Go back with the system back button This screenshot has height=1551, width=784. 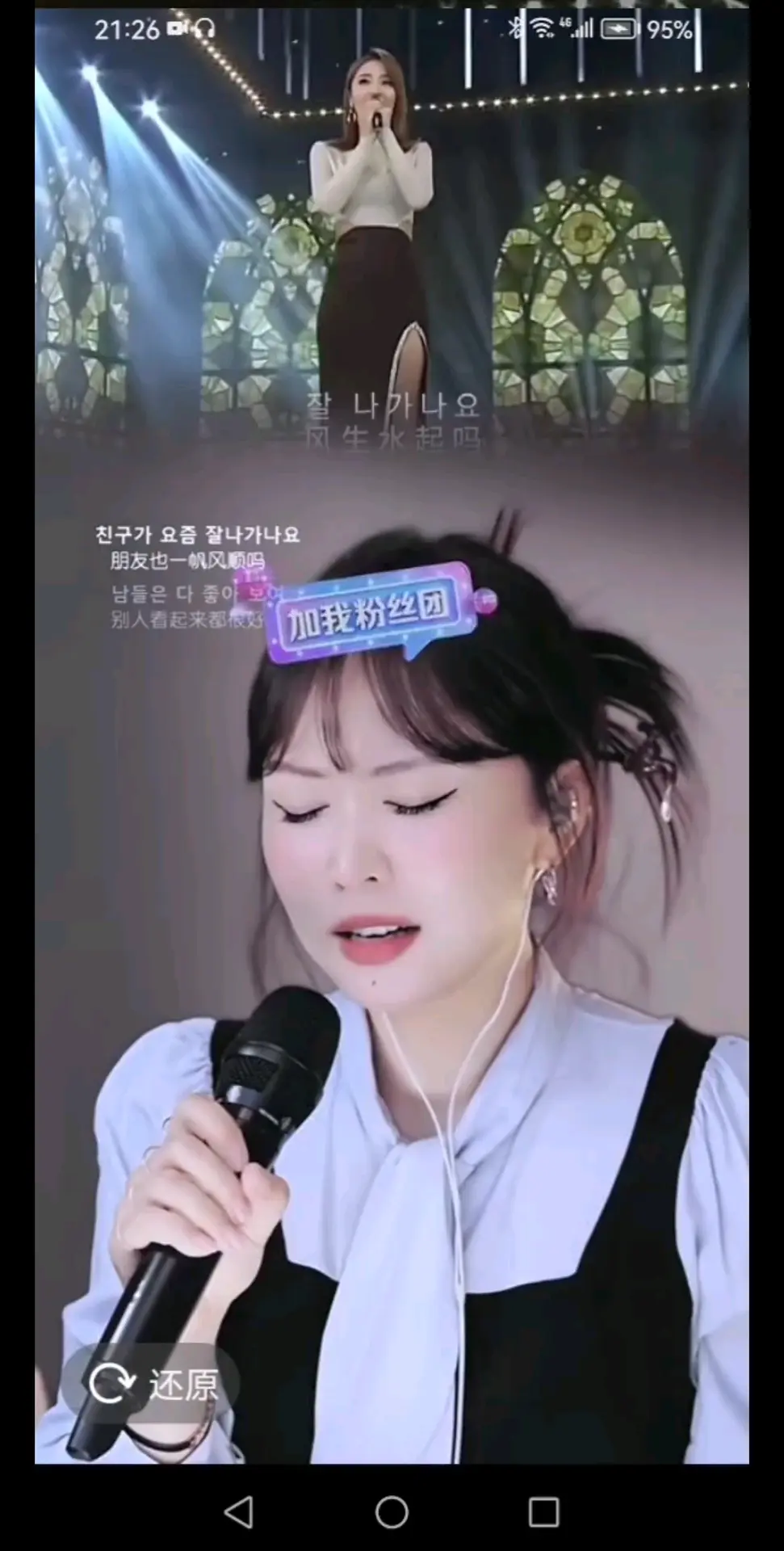(238, 1512)
